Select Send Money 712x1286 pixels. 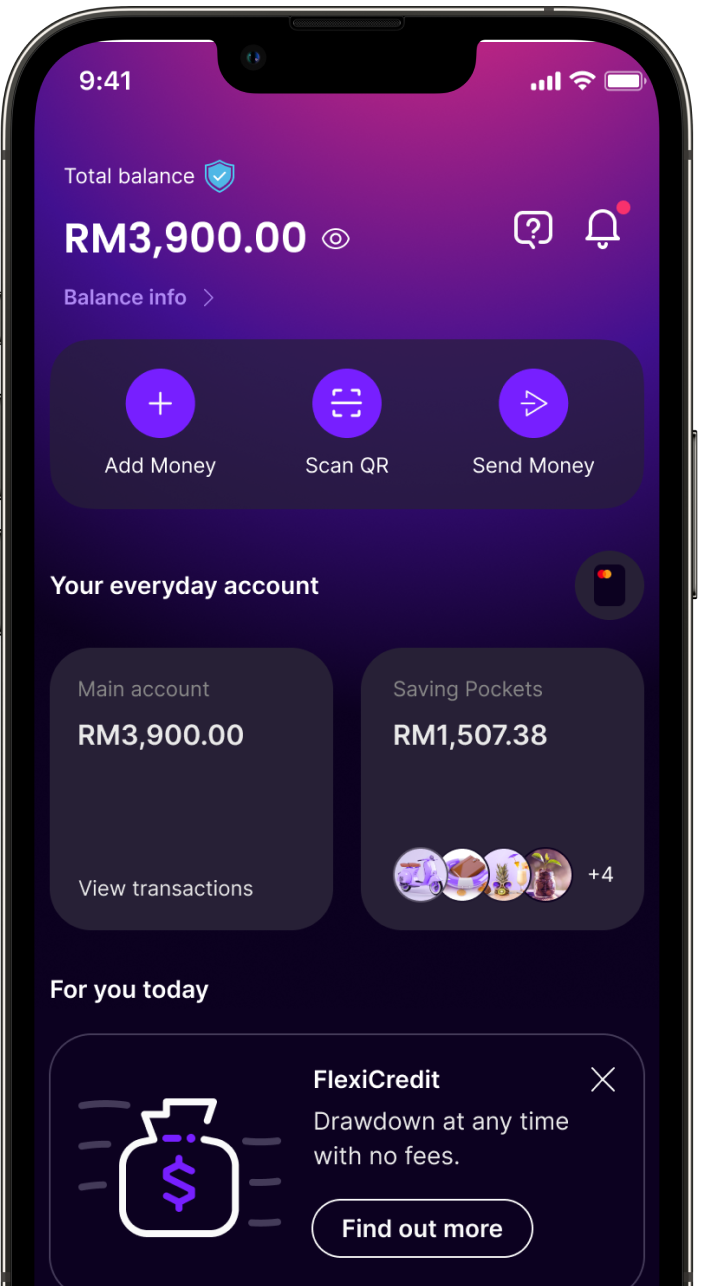point(533,404)
